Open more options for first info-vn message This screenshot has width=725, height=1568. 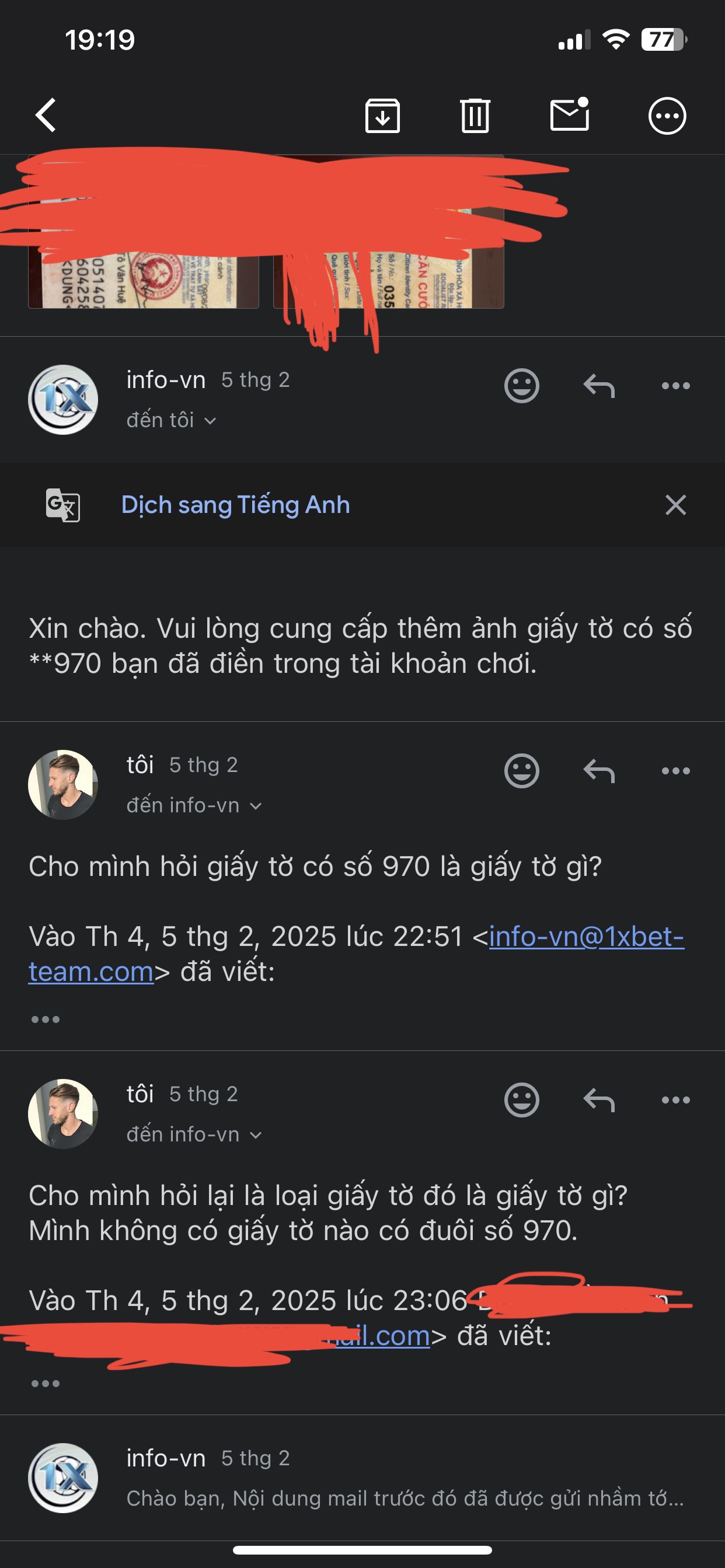coord(676,386)
